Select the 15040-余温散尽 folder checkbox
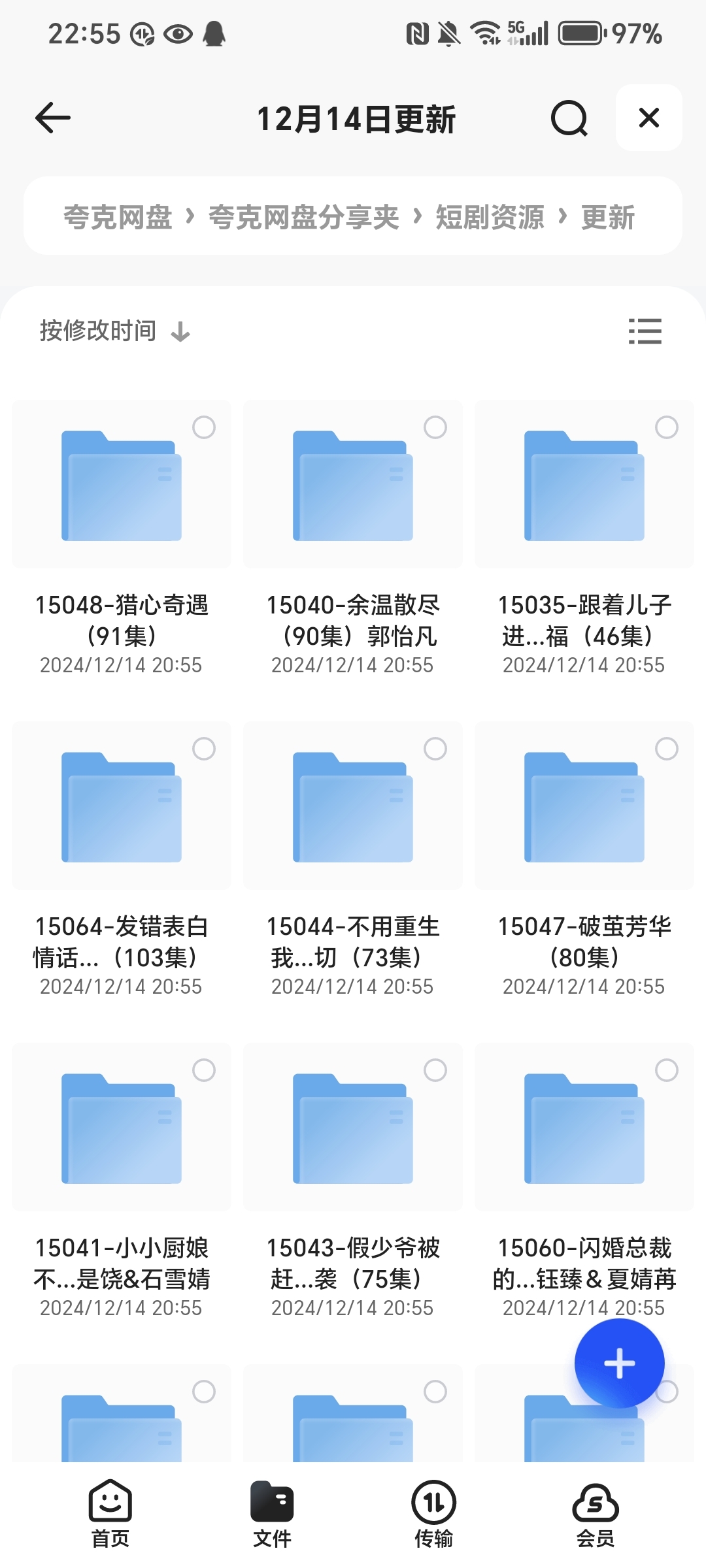The image size is (706, 1568). click(x=435, y=427)
